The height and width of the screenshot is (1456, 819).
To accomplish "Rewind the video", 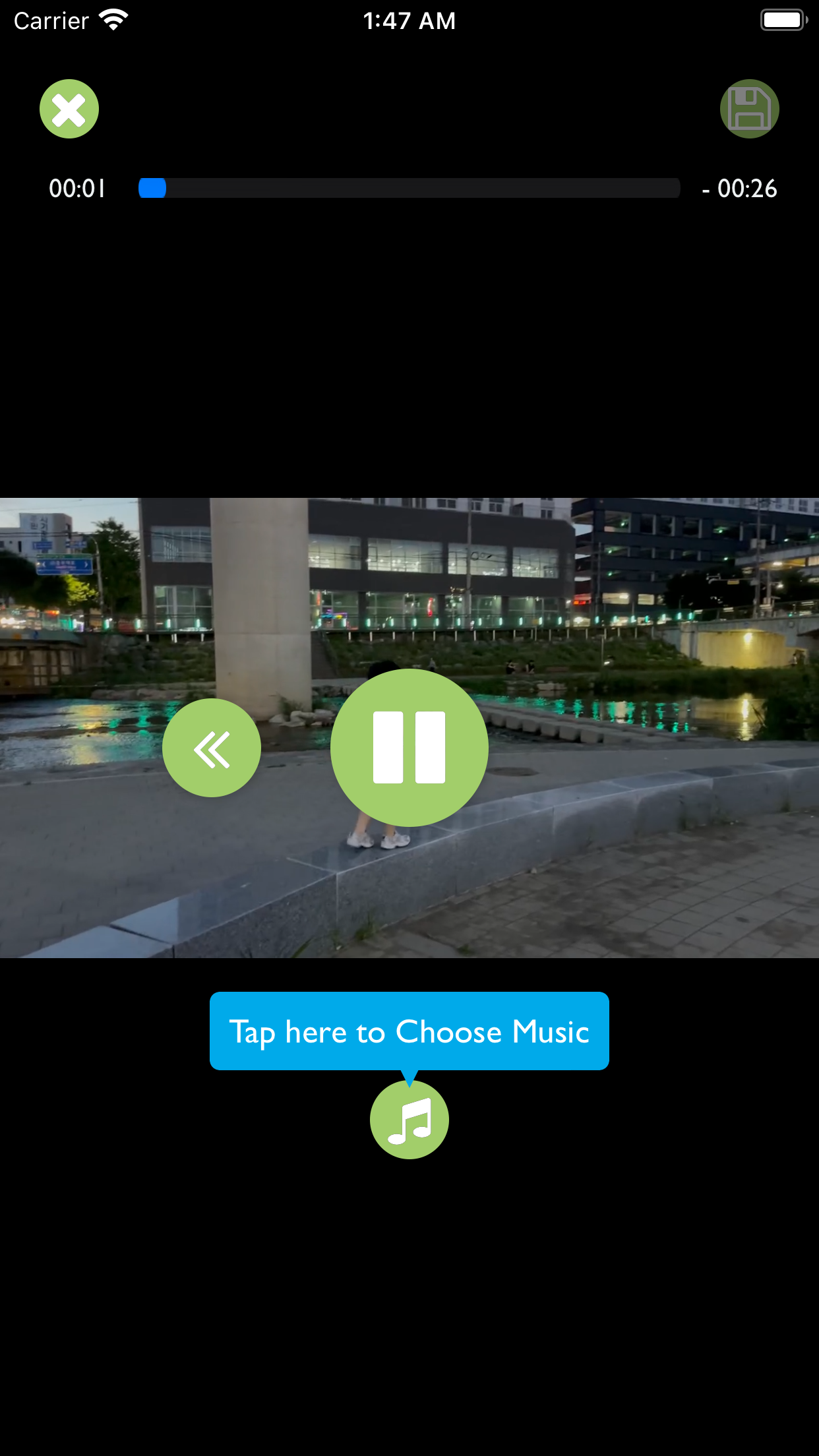I will [x=212, y=748].
